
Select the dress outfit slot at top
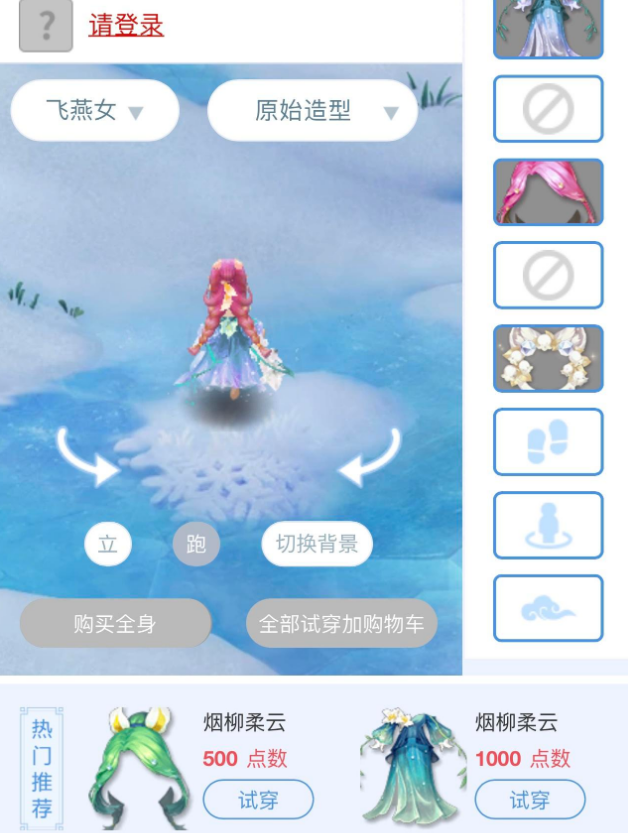(x=548, y=30)
